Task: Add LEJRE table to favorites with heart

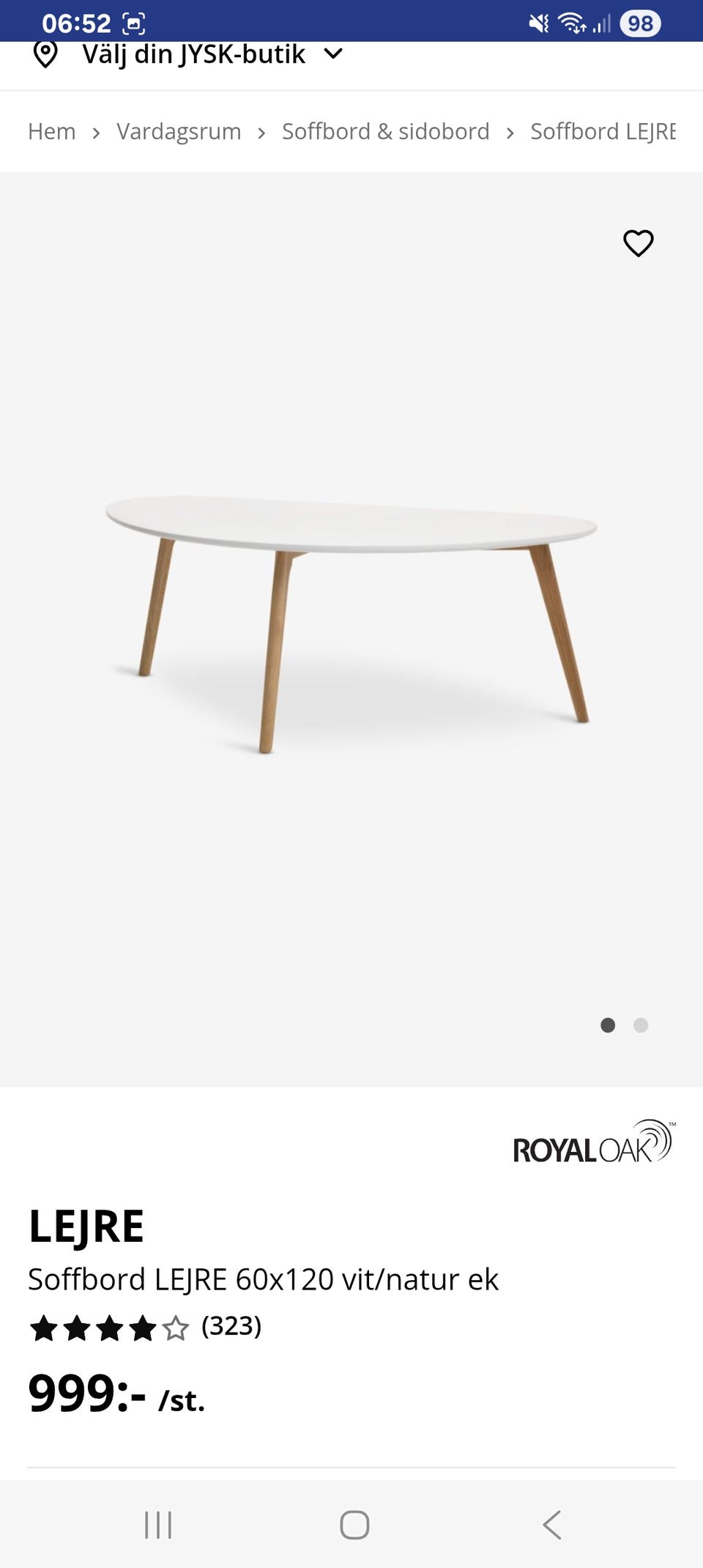Action: [x=638, y=243]
